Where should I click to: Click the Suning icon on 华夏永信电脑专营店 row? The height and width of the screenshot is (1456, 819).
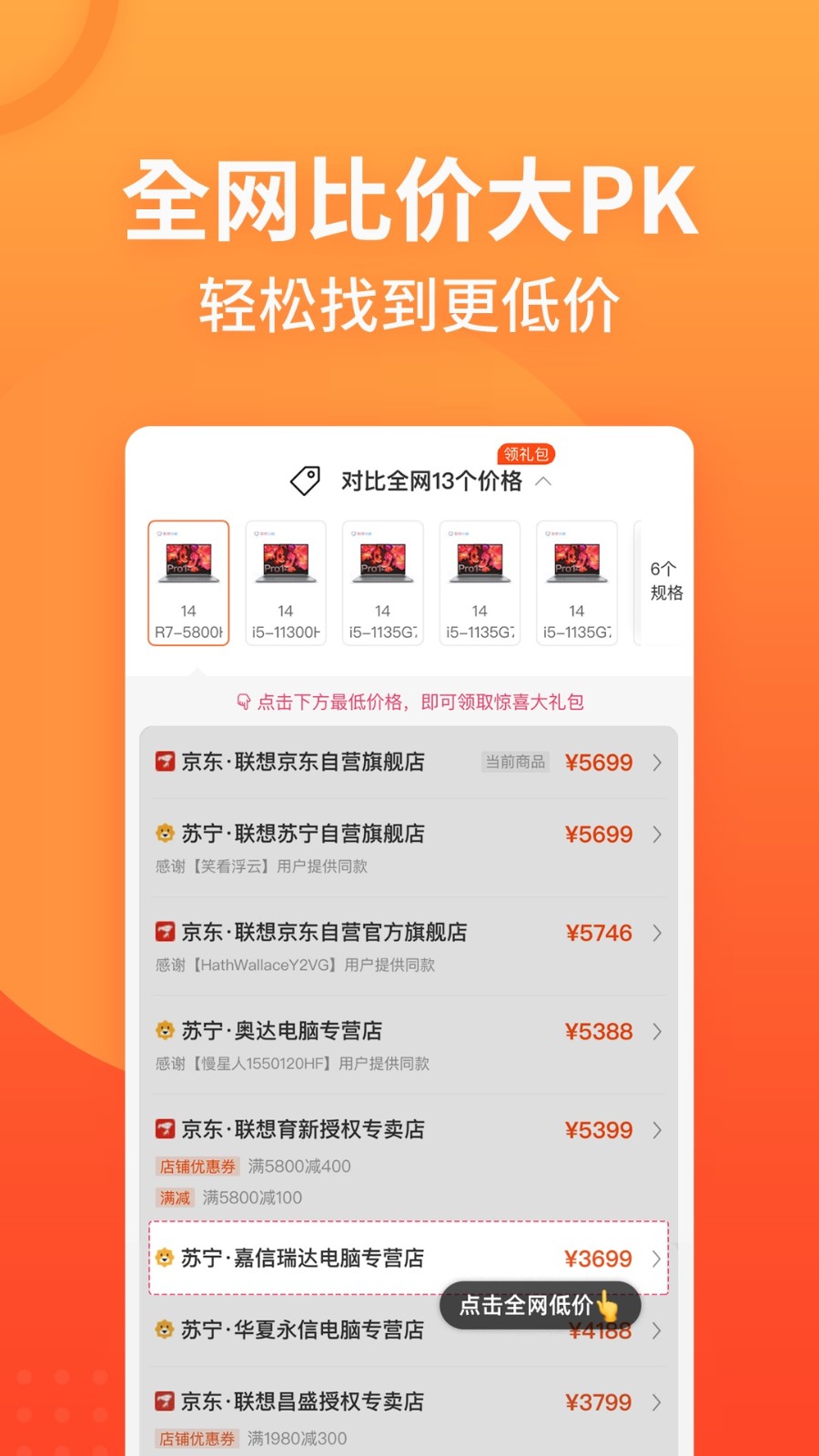(x=165, y=1330)
